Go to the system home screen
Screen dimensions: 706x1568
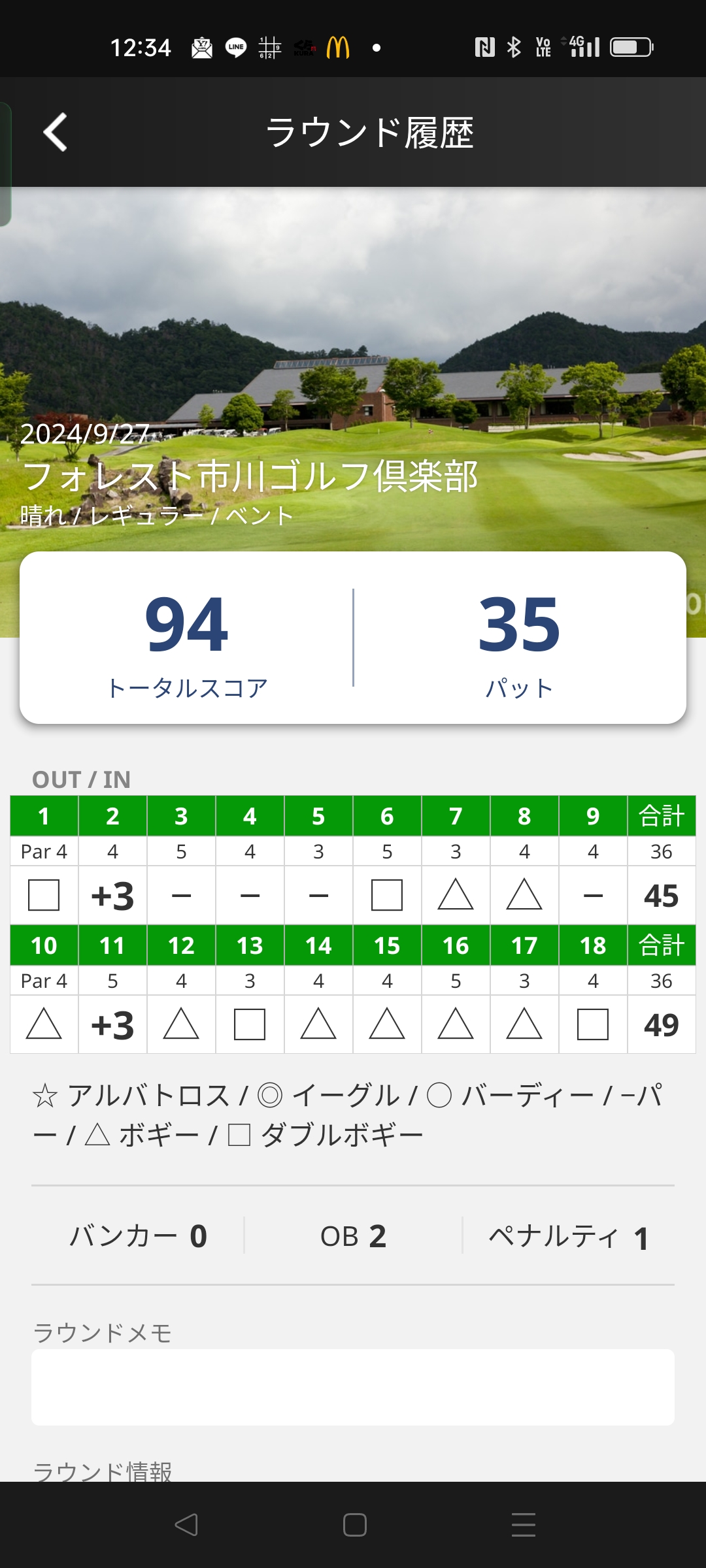354,1525
